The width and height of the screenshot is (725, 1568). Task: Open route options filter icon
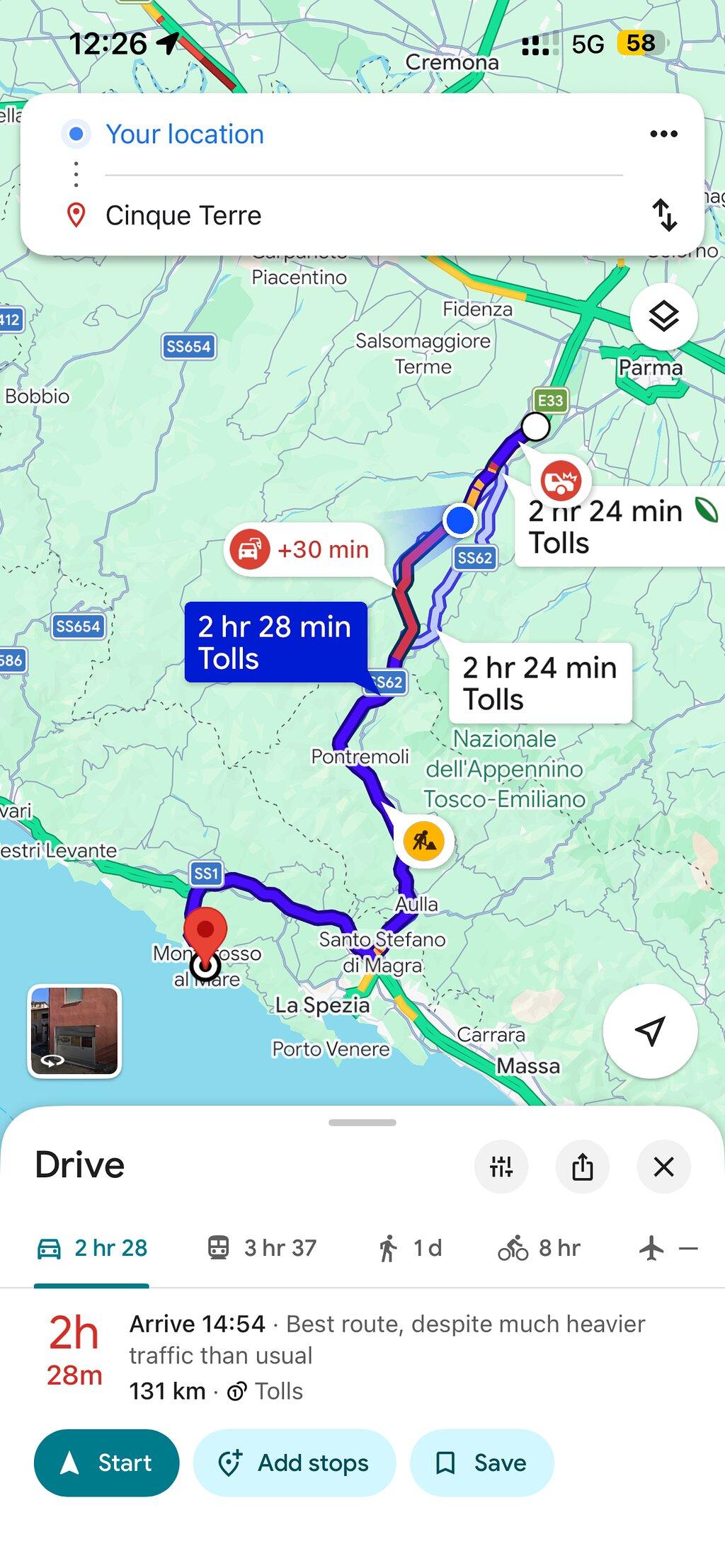501,1166
